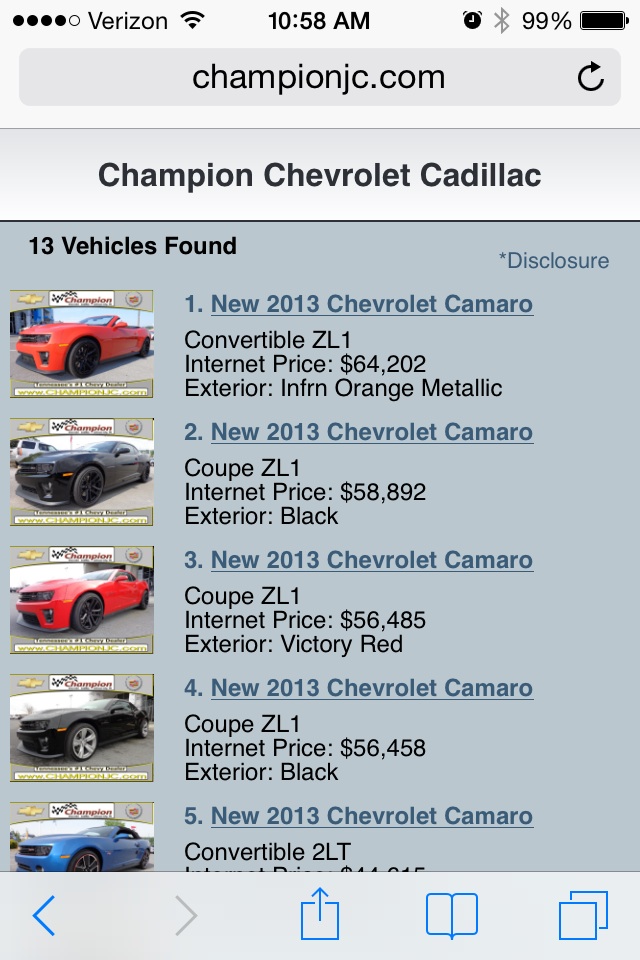View photo of the $58,892 black Camaro
This screenshot has height=960, width=640.
click(x=82, y=472)
